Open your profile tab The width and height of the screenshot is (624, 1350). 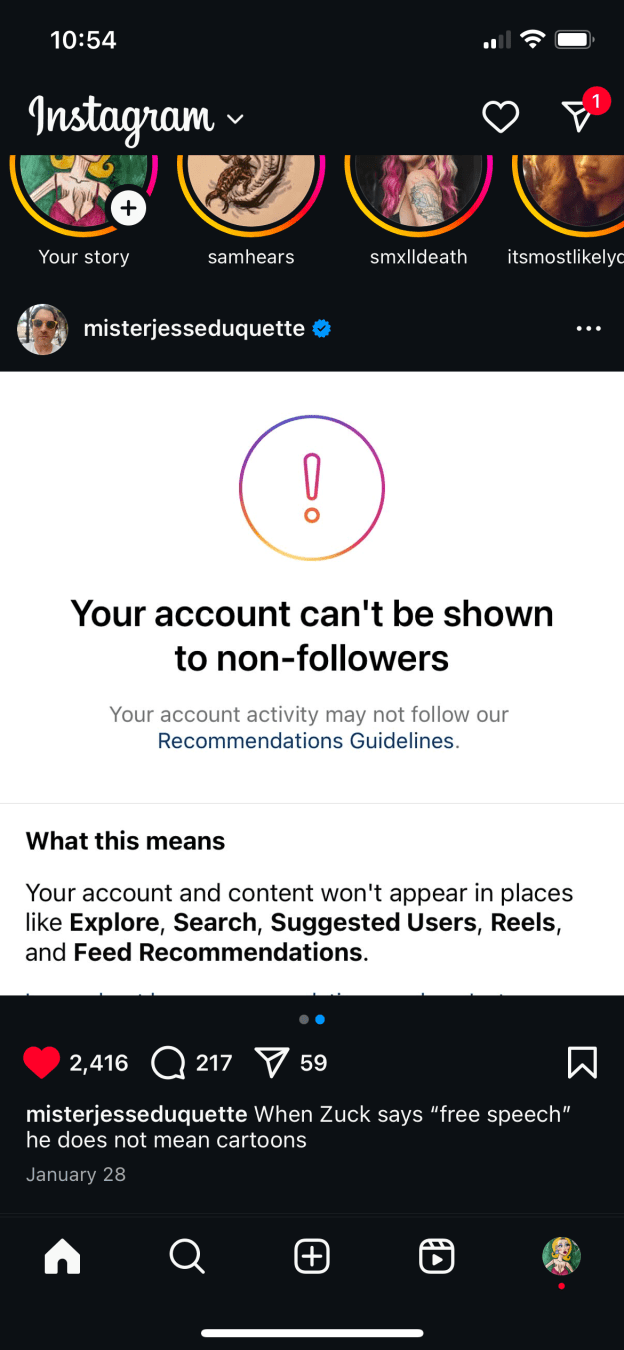561,1256
